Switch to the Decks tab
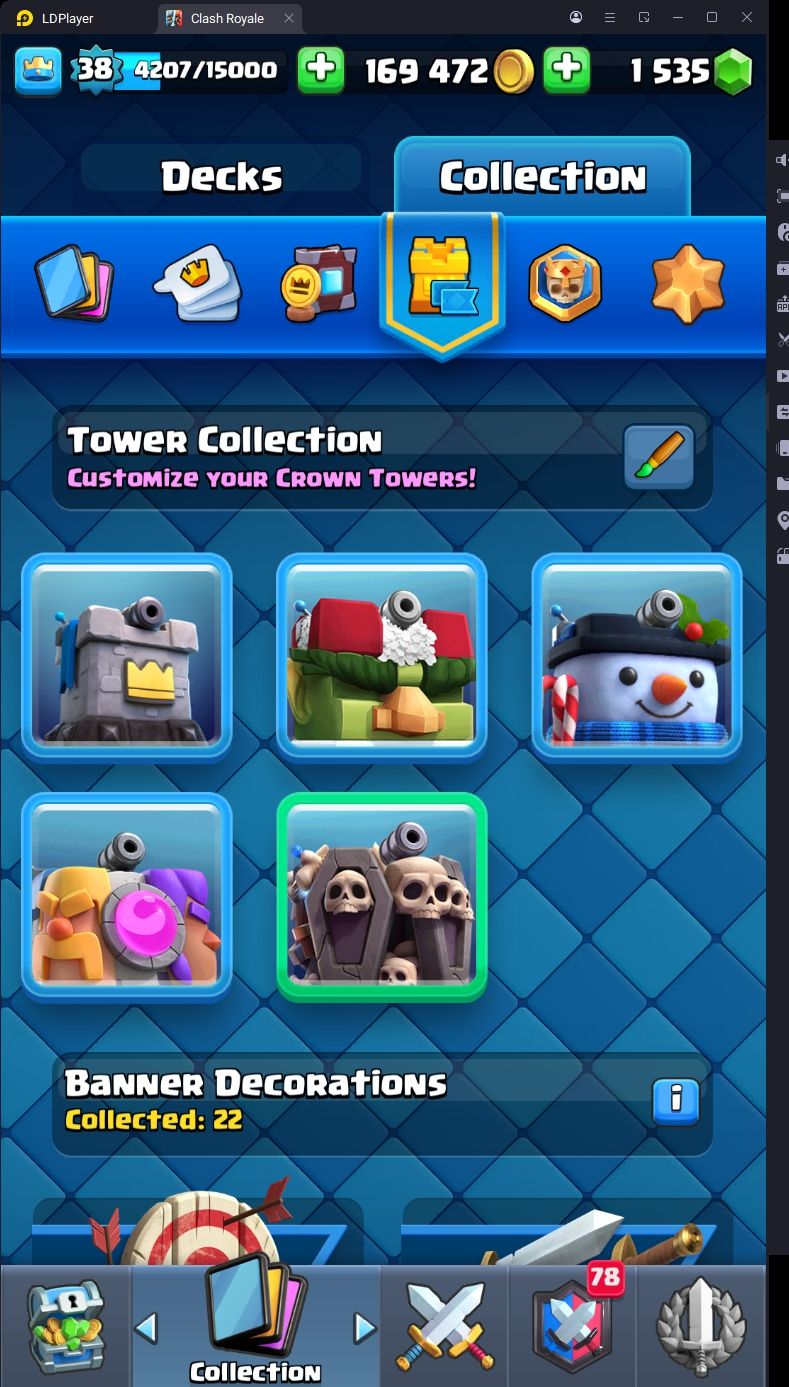 221,176
